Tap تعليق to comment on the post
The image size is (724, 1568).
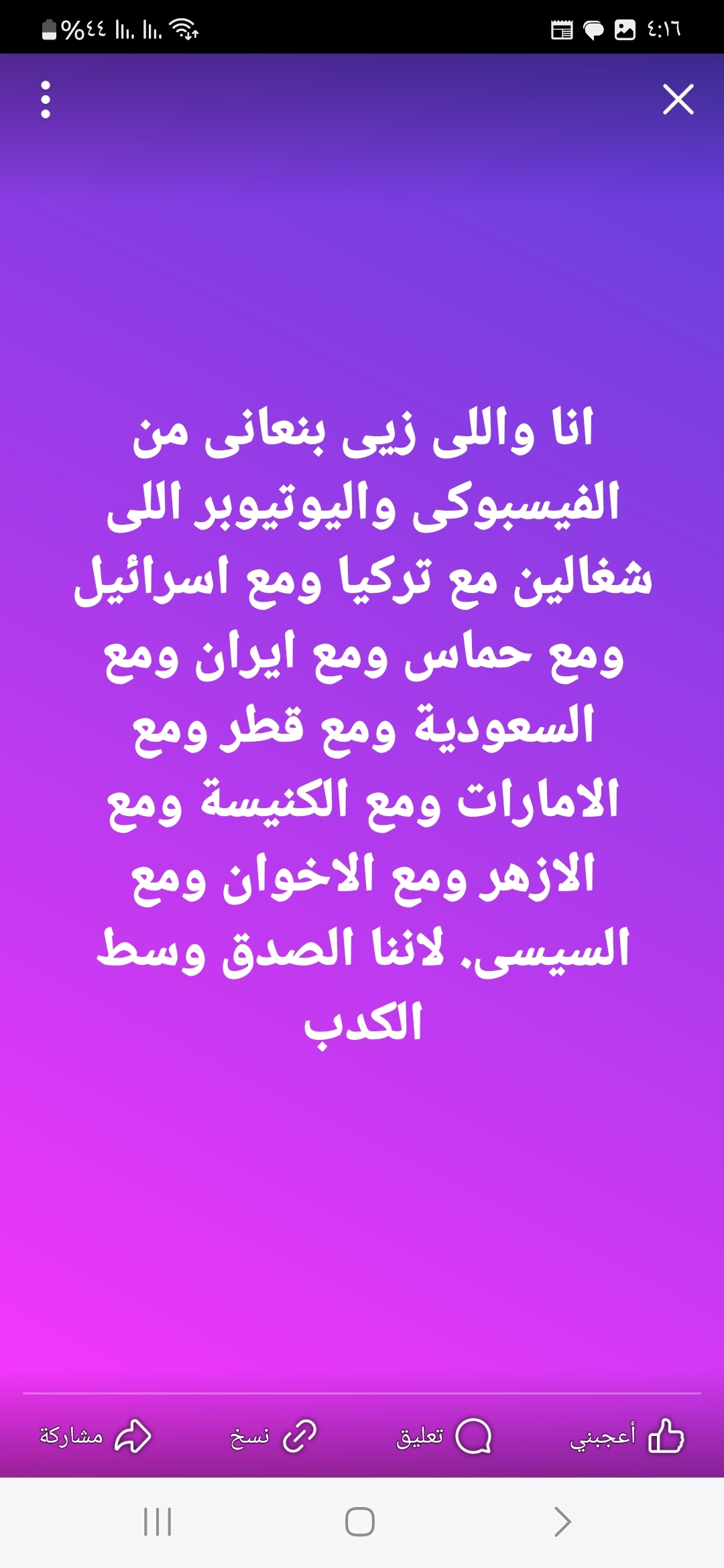(444, 1436)
